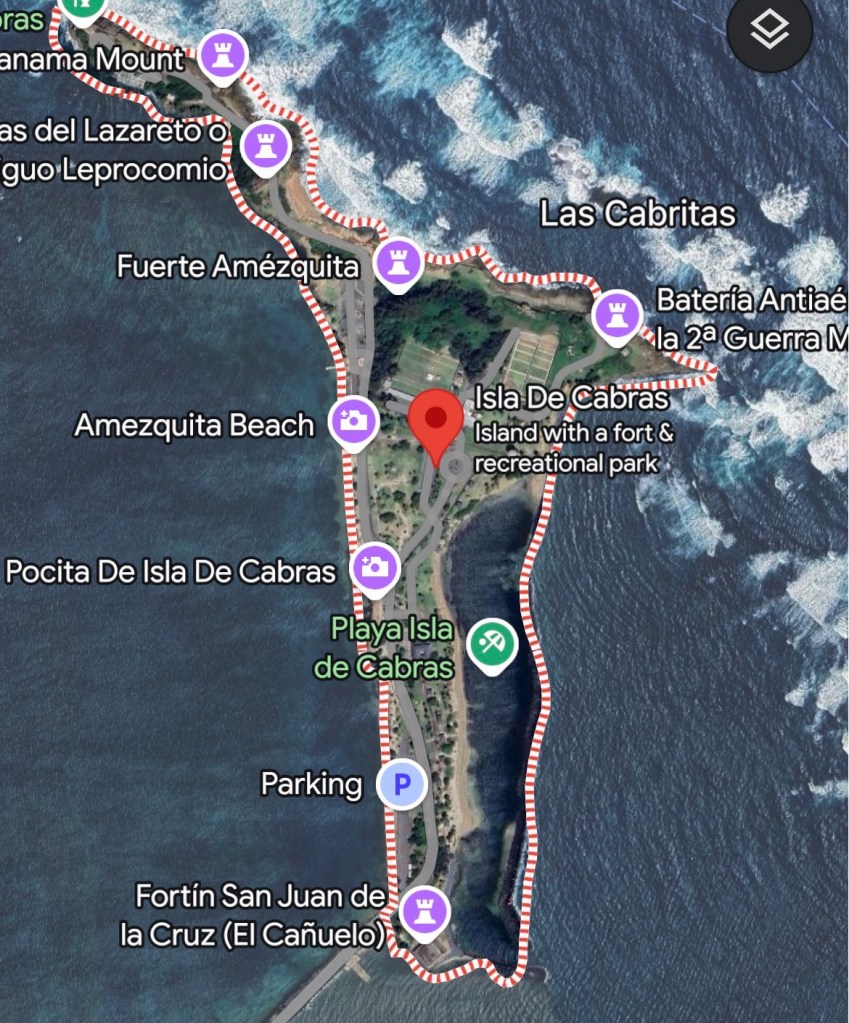
Task: Tap the Amezquita Beach photo marker
Action: pyautogui.click(x=352, y=420)
